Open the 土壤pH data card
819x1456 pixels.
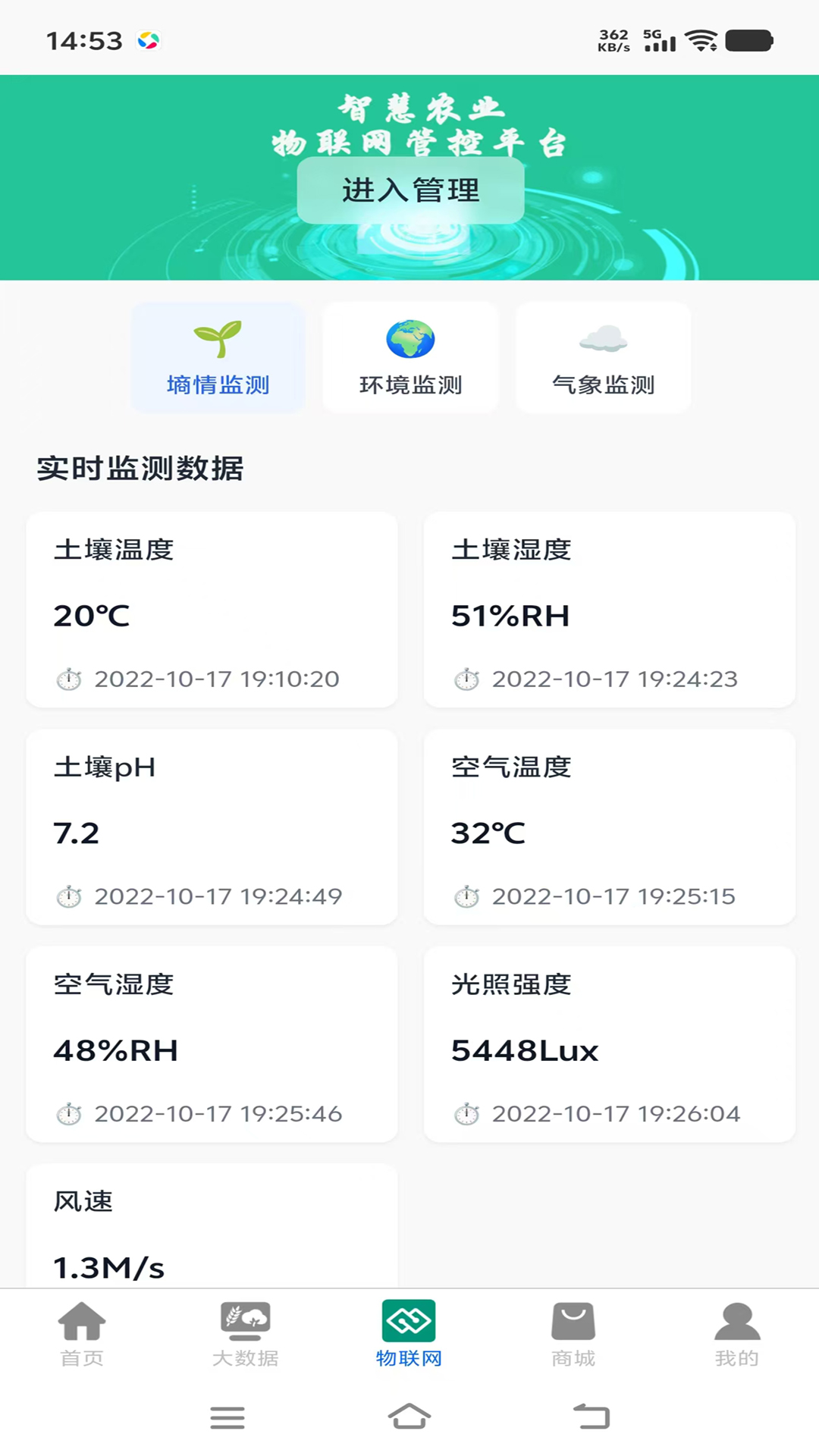pyautogui.click(x=212, y=828)
